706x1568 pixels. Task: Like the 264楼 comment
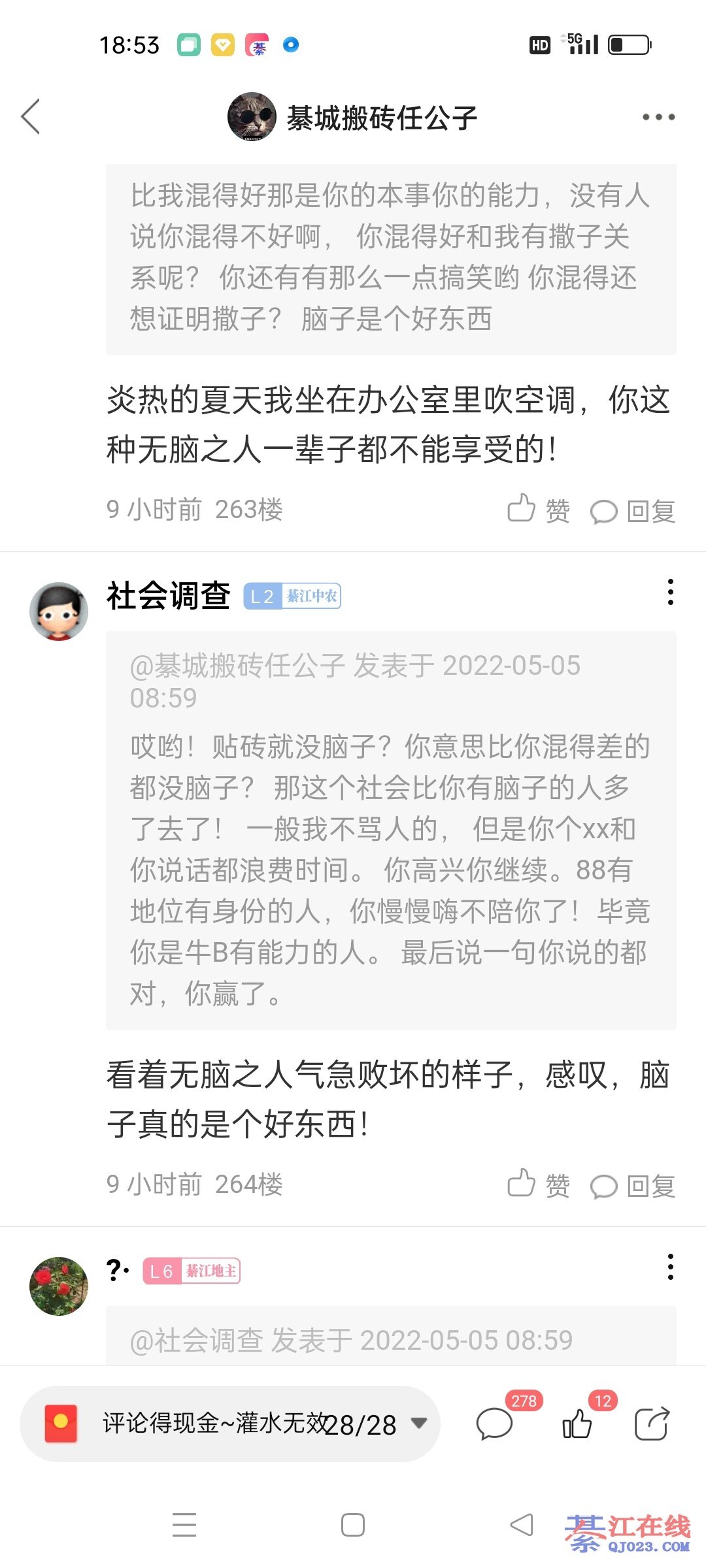click(x=538, y=1184)
